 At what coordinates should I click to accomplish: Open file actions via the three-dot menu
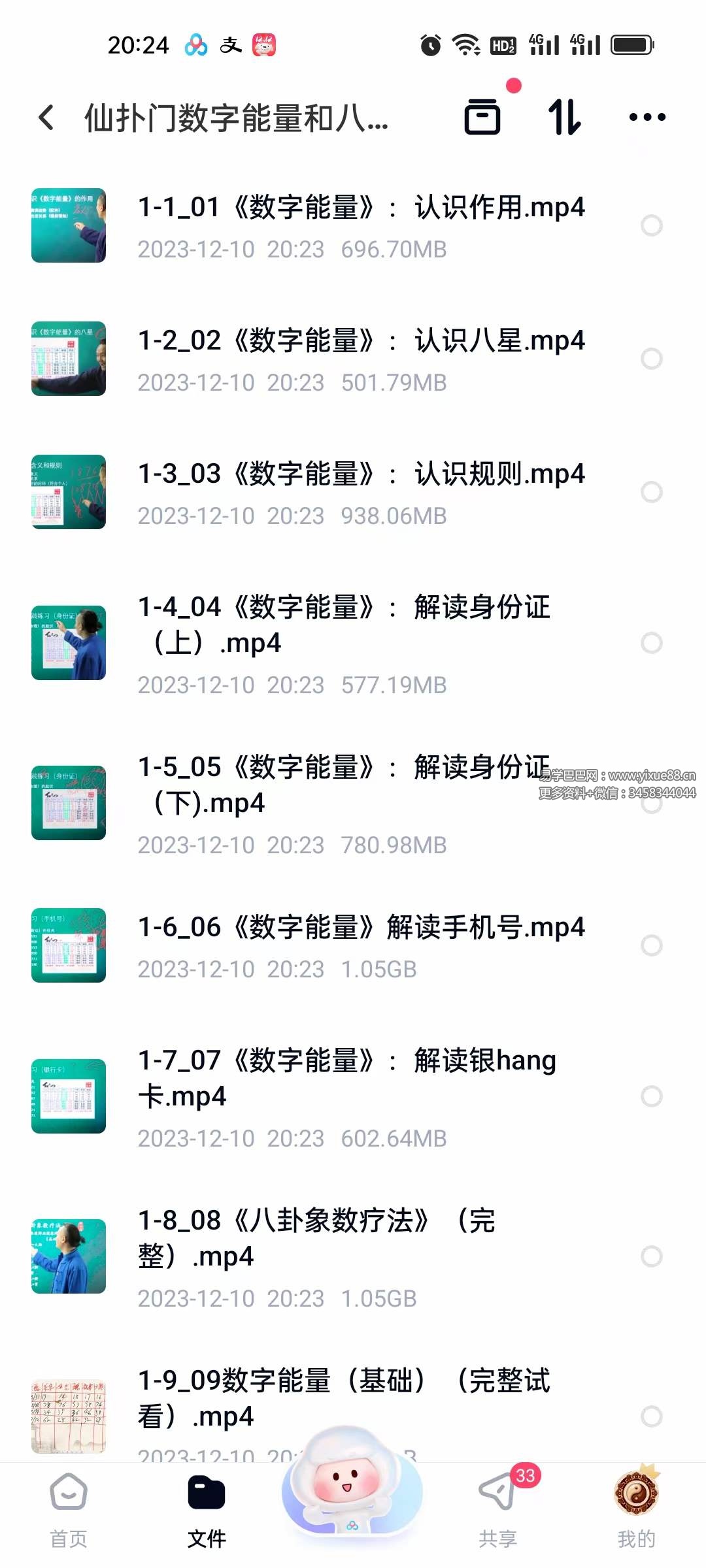pos(646,118)
